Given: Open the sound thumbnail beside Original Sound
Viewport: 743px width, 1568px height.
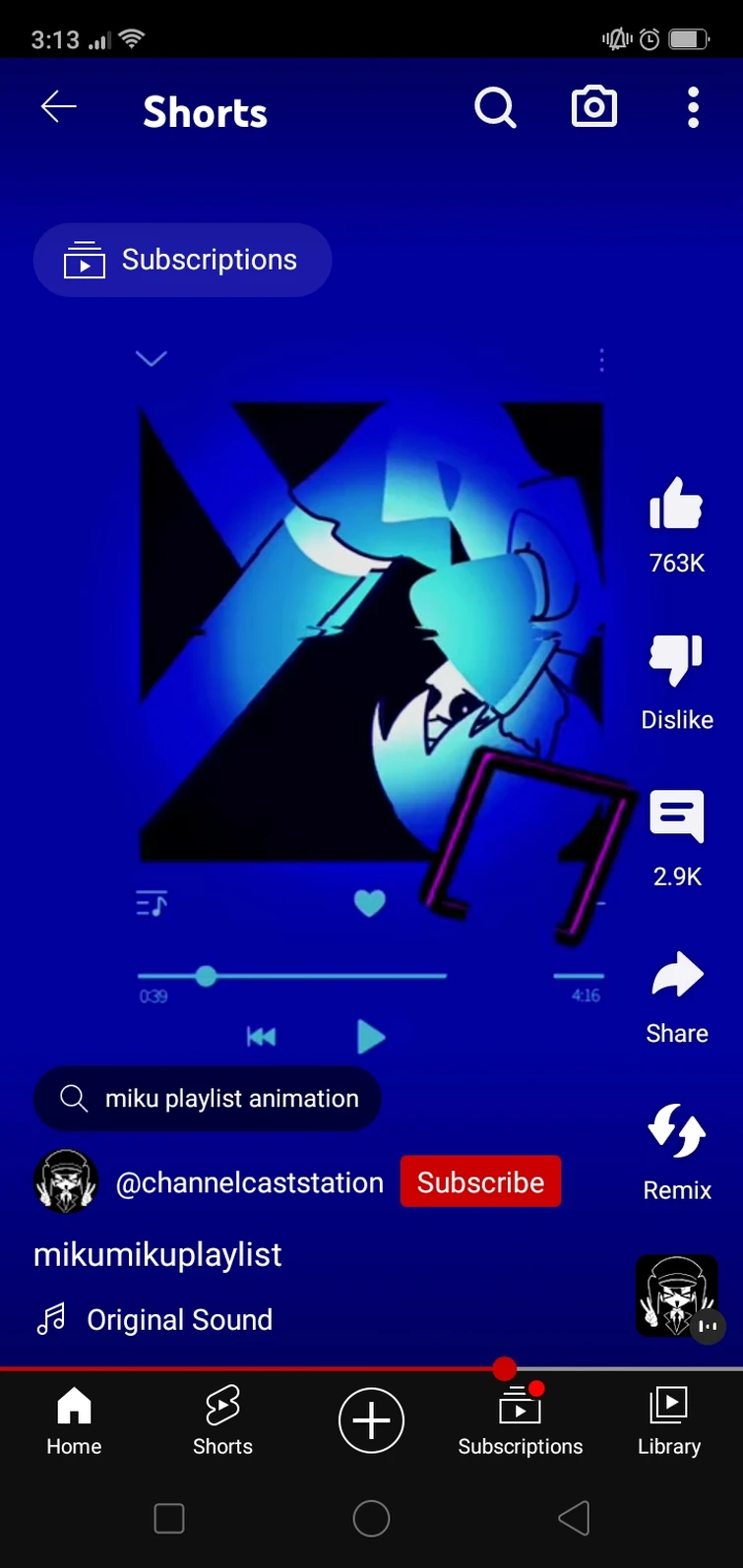Looking at the screenshot, I should click(677, 1296).
